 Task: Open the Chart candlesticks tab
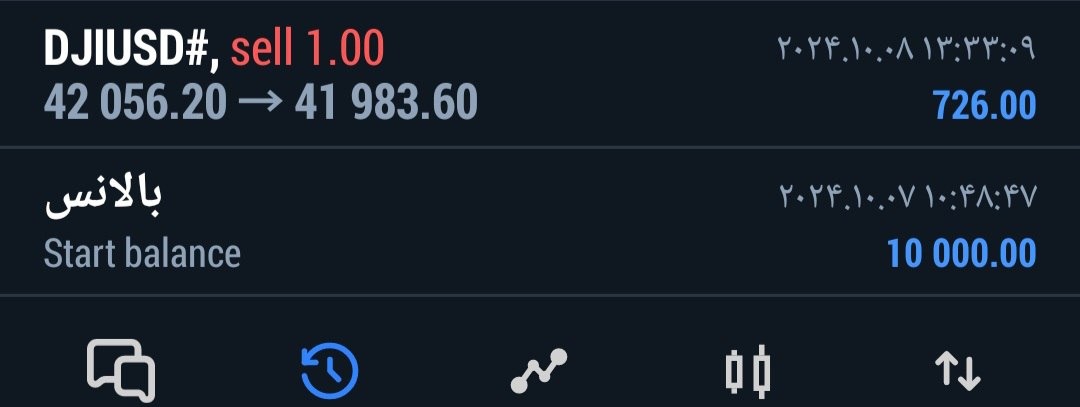click(x=749, y=371)
